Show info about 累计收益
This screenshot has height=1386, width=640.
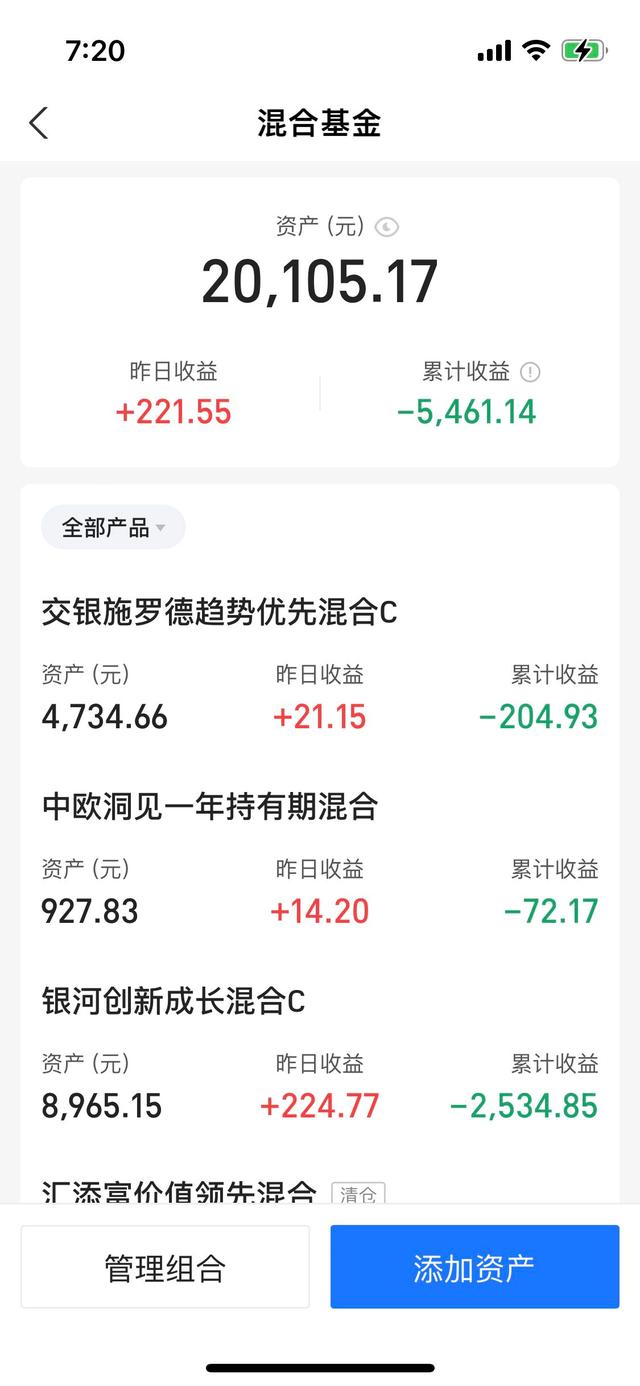point(531,373)
